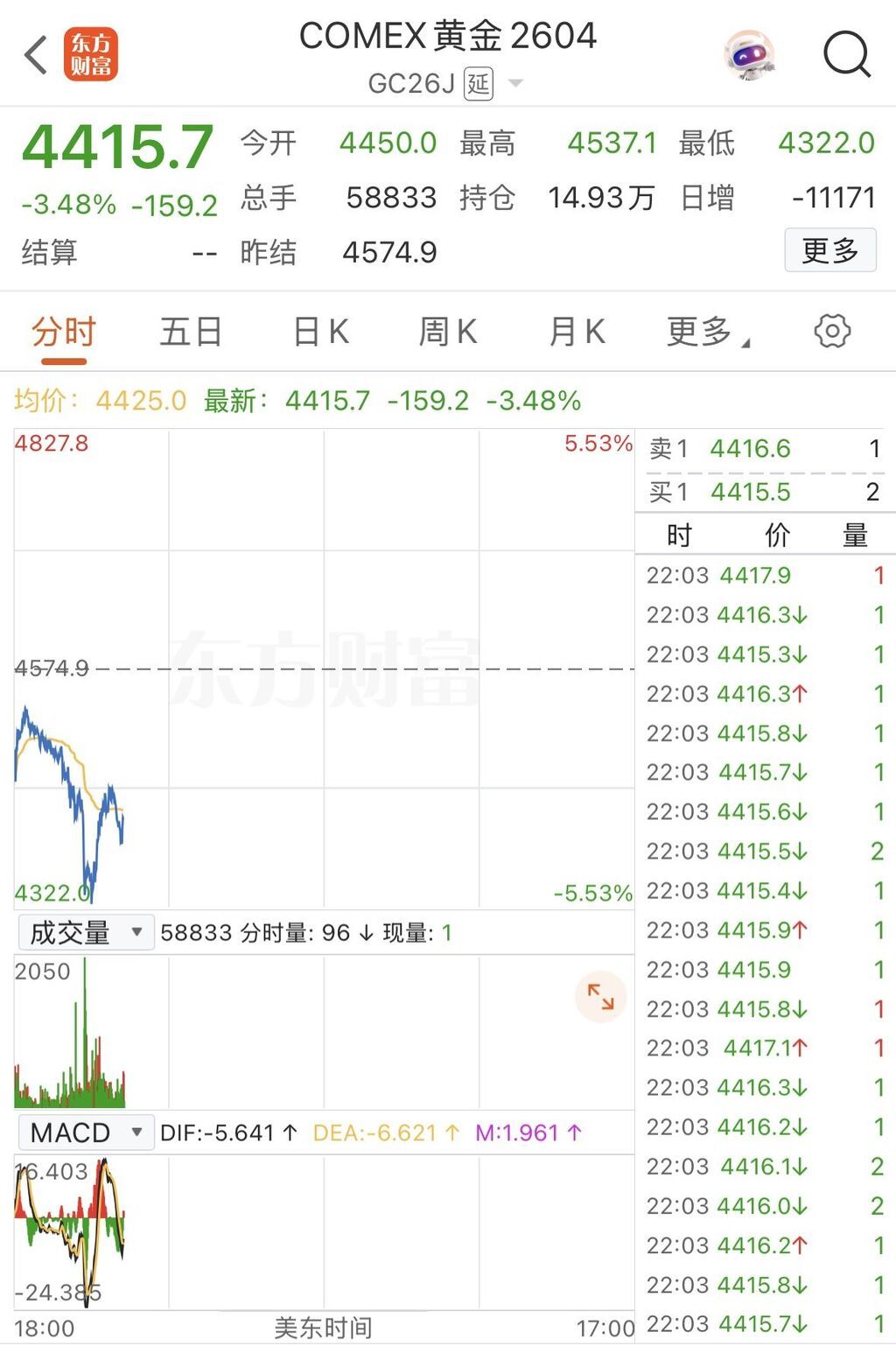Screen dimensions: 896x1353
Task: Tap the 更多 button beside quote details
Action: tap(829, 251)
